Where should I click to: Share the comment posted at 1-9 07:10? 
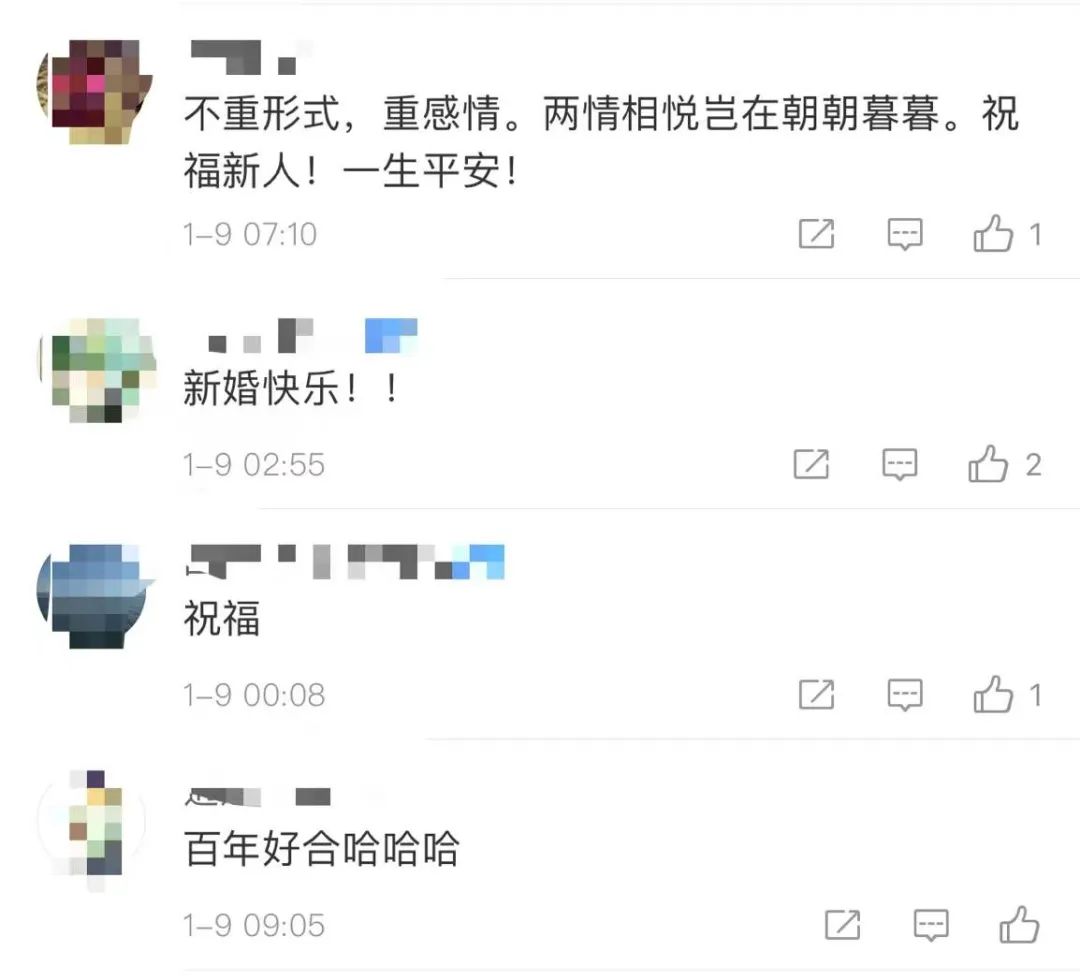[817, 235]
